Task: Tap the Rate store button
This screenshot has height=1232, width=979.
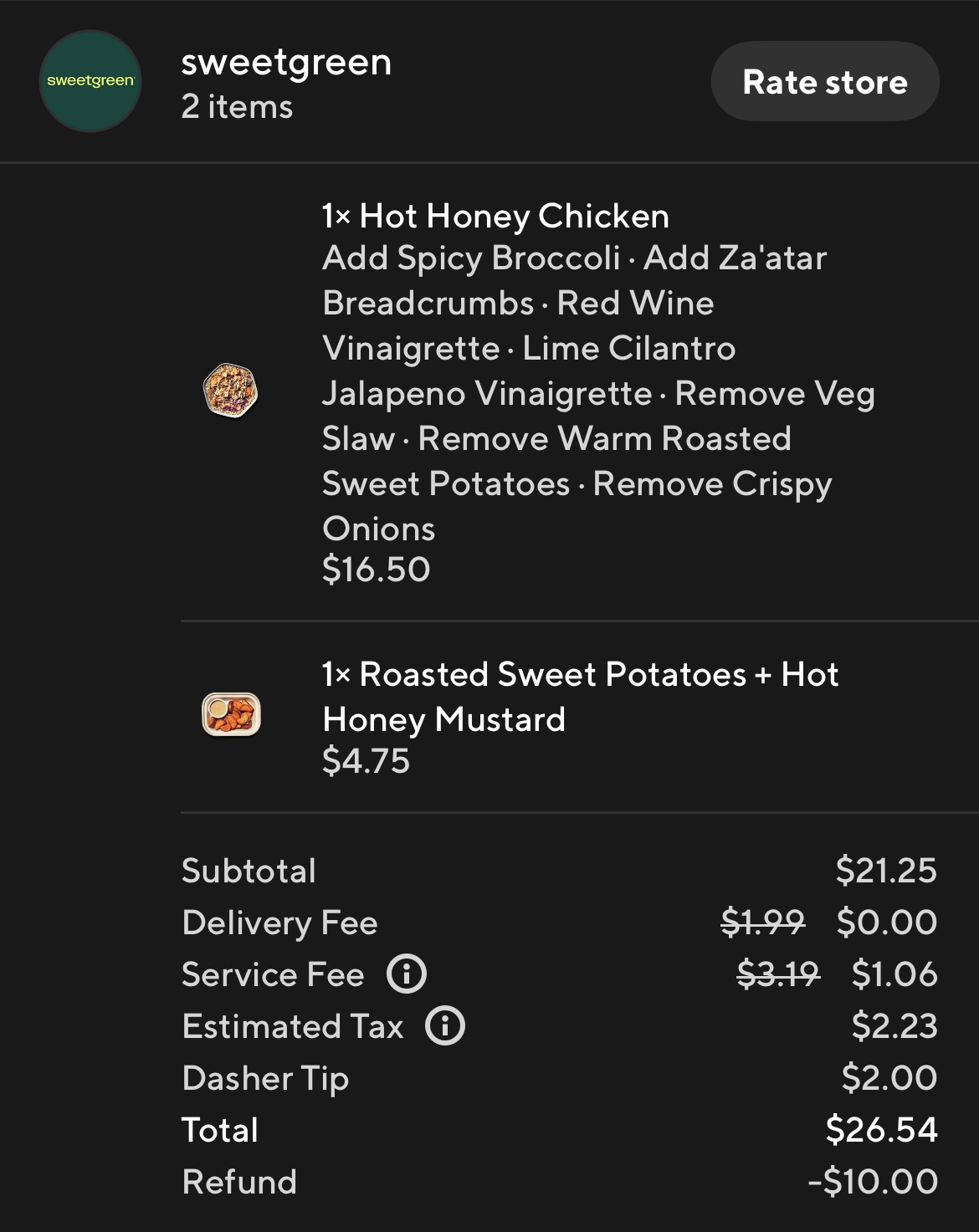Action: coord(824,82)
